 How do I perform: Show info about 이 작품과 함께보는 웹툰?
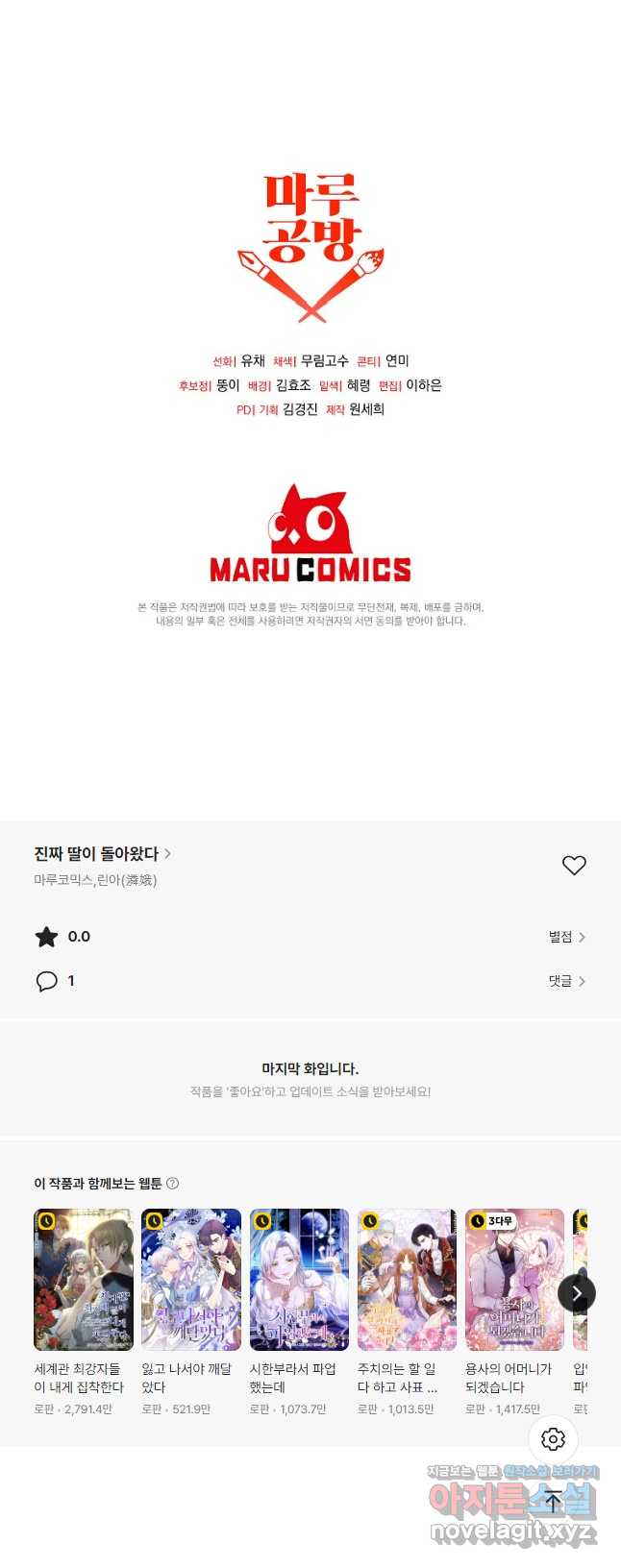[x=172, y=1184]
